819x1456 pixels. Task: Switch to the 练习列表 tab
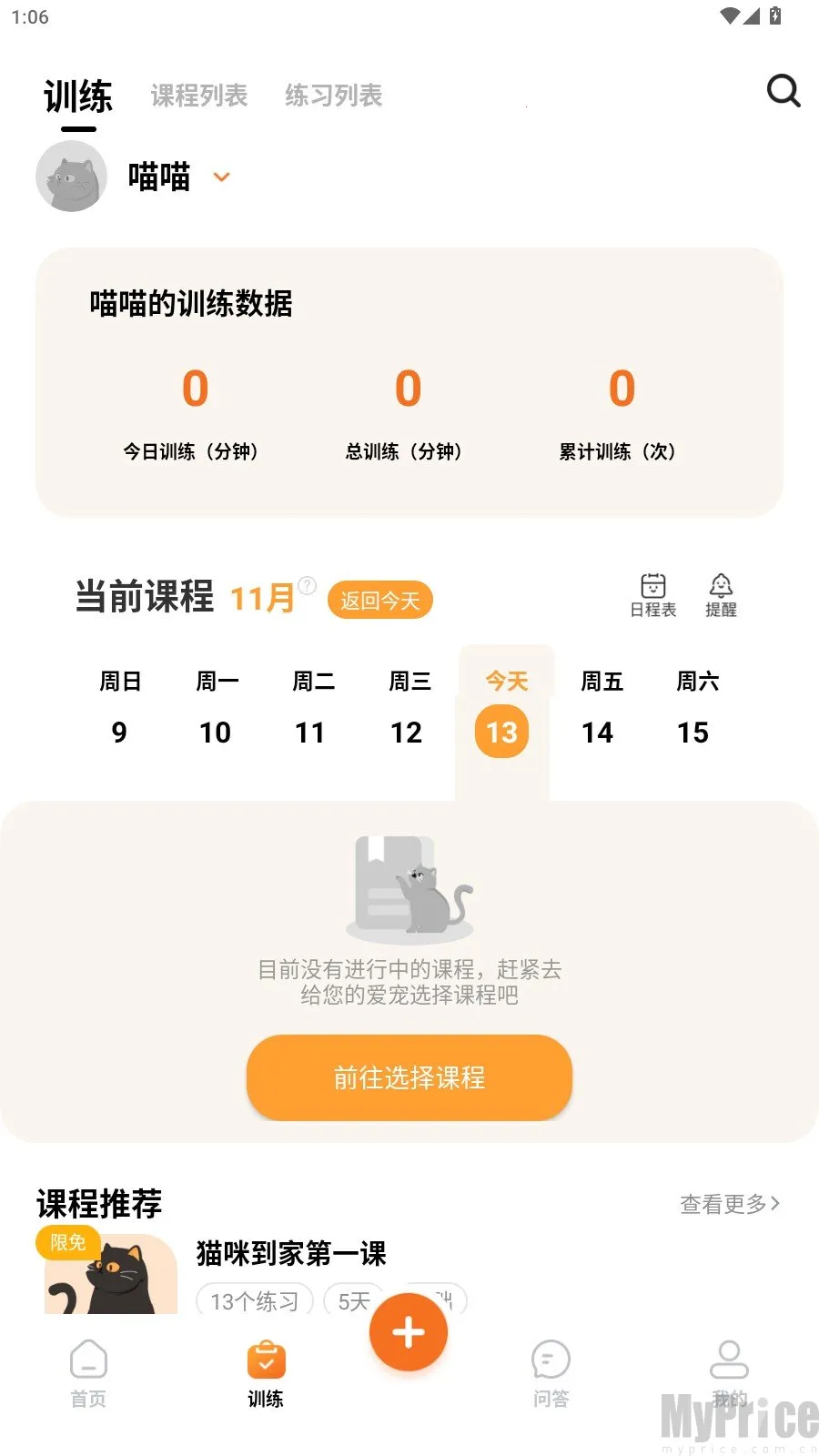coord(333,95)
